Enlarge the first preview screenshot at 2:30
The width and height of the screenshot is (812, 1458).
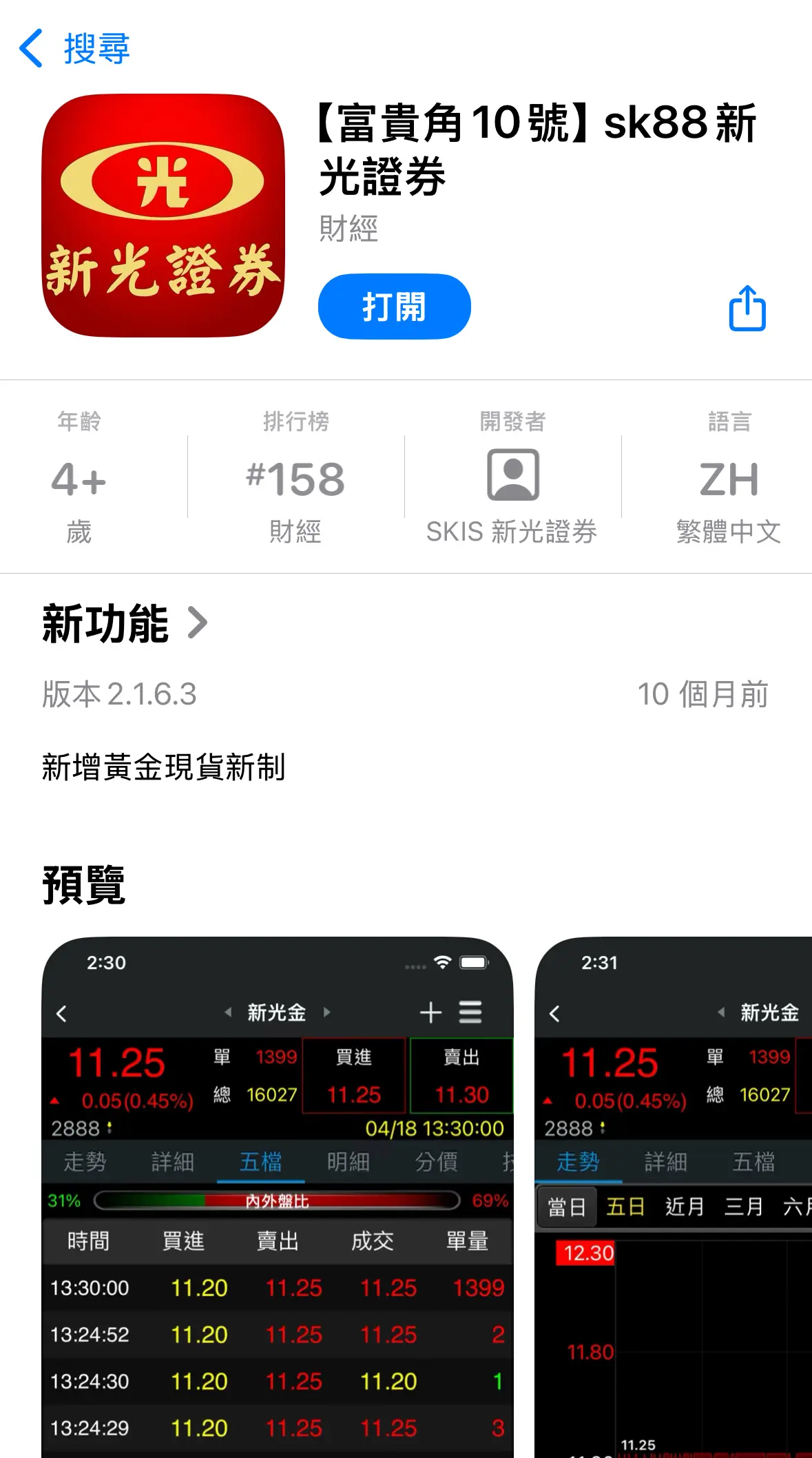278,1197
